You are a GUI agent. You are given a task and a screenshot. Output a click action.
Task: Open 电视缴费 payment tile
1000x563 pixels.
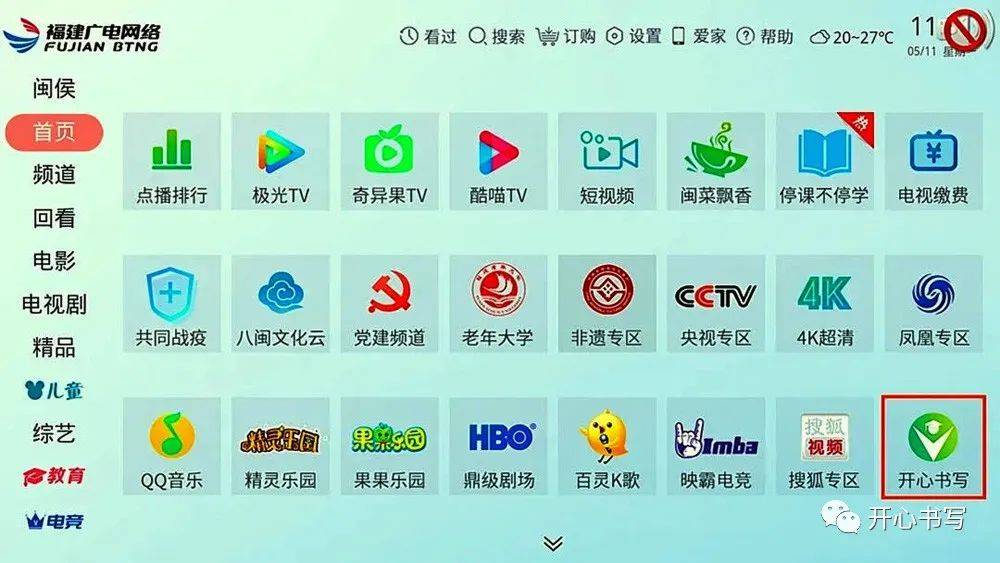(933, 161)
